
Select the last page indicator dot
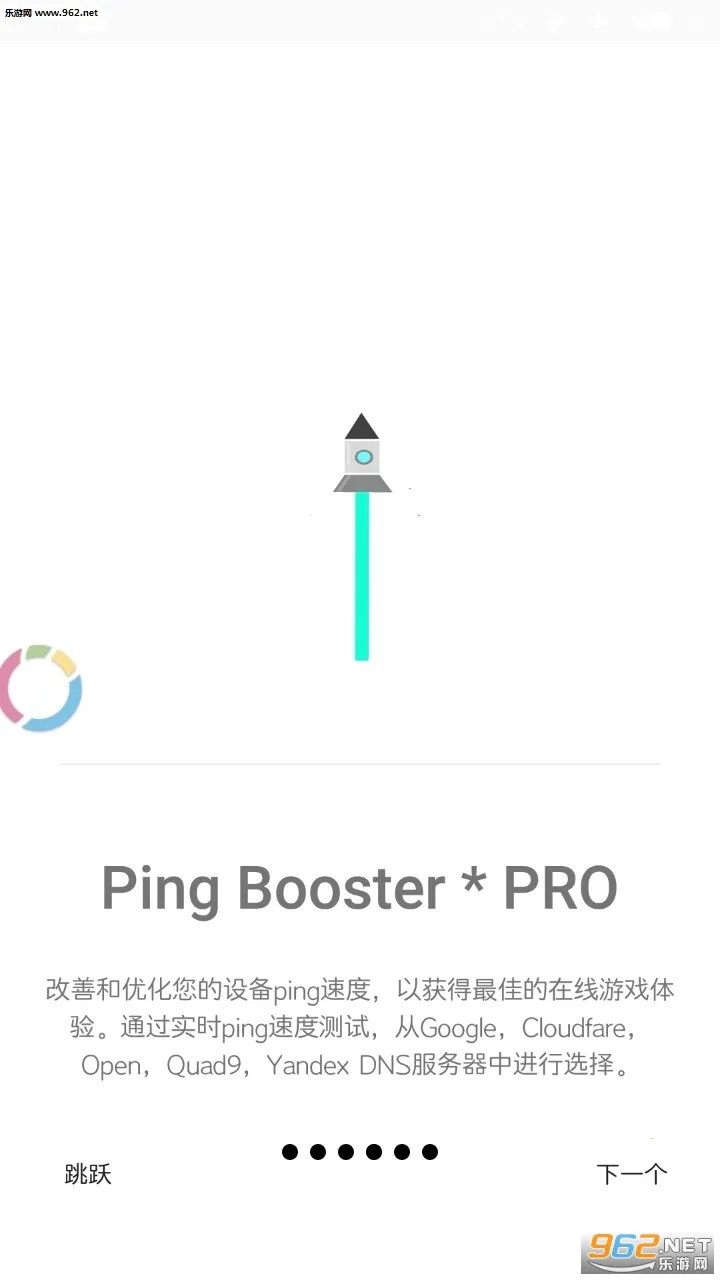coord(430,1152)
